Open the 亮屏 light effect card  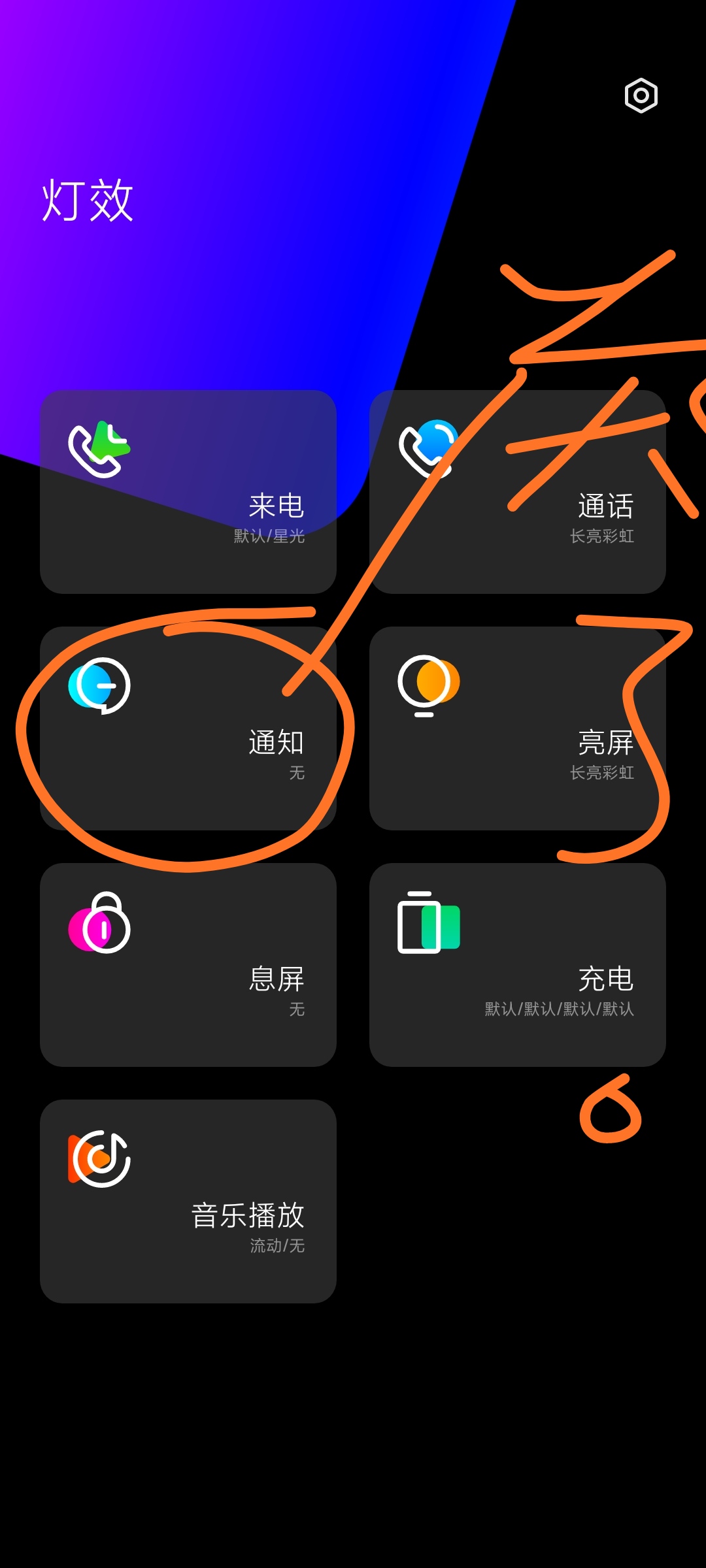tap(518, 728)
